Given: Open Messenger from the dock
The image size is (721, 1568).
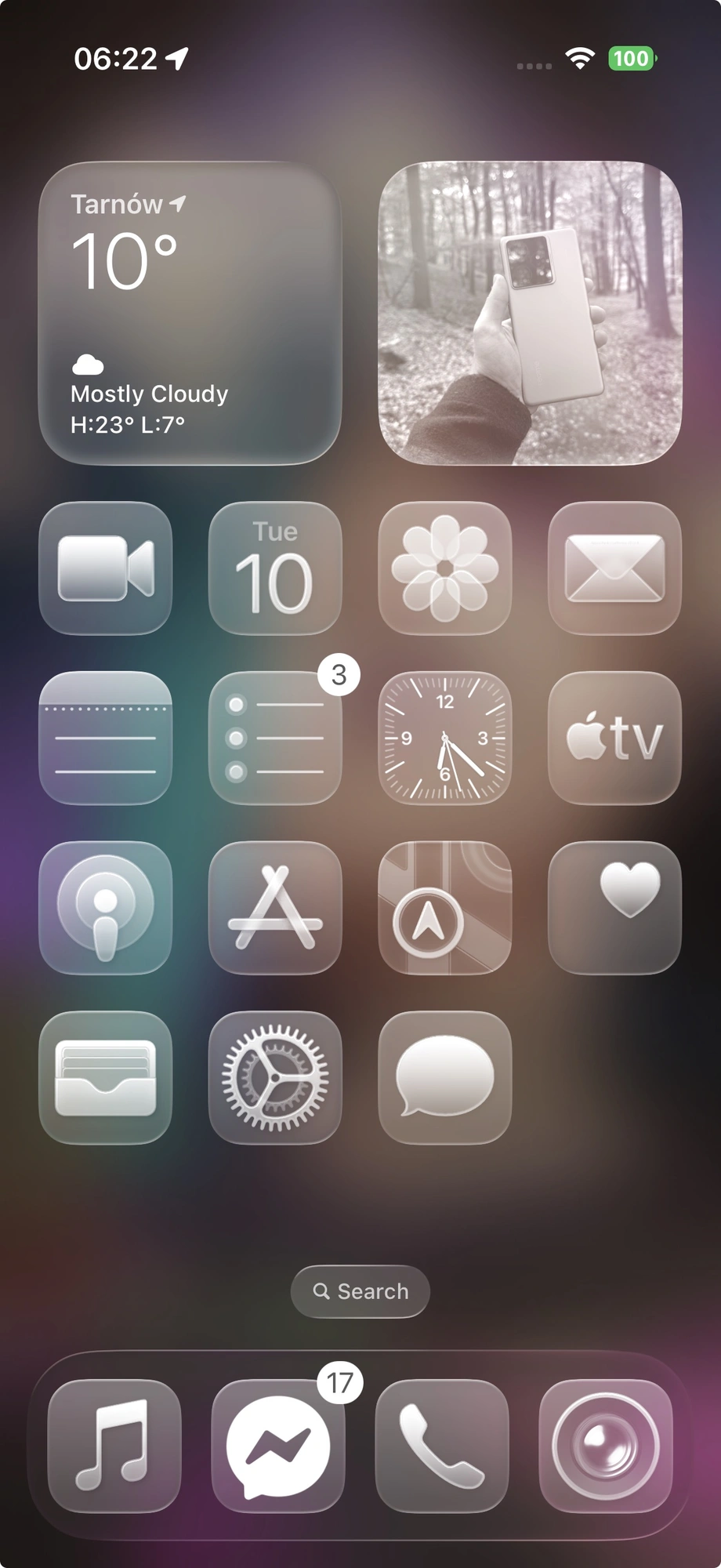Looking at the screenshot, I should 277,1446.
